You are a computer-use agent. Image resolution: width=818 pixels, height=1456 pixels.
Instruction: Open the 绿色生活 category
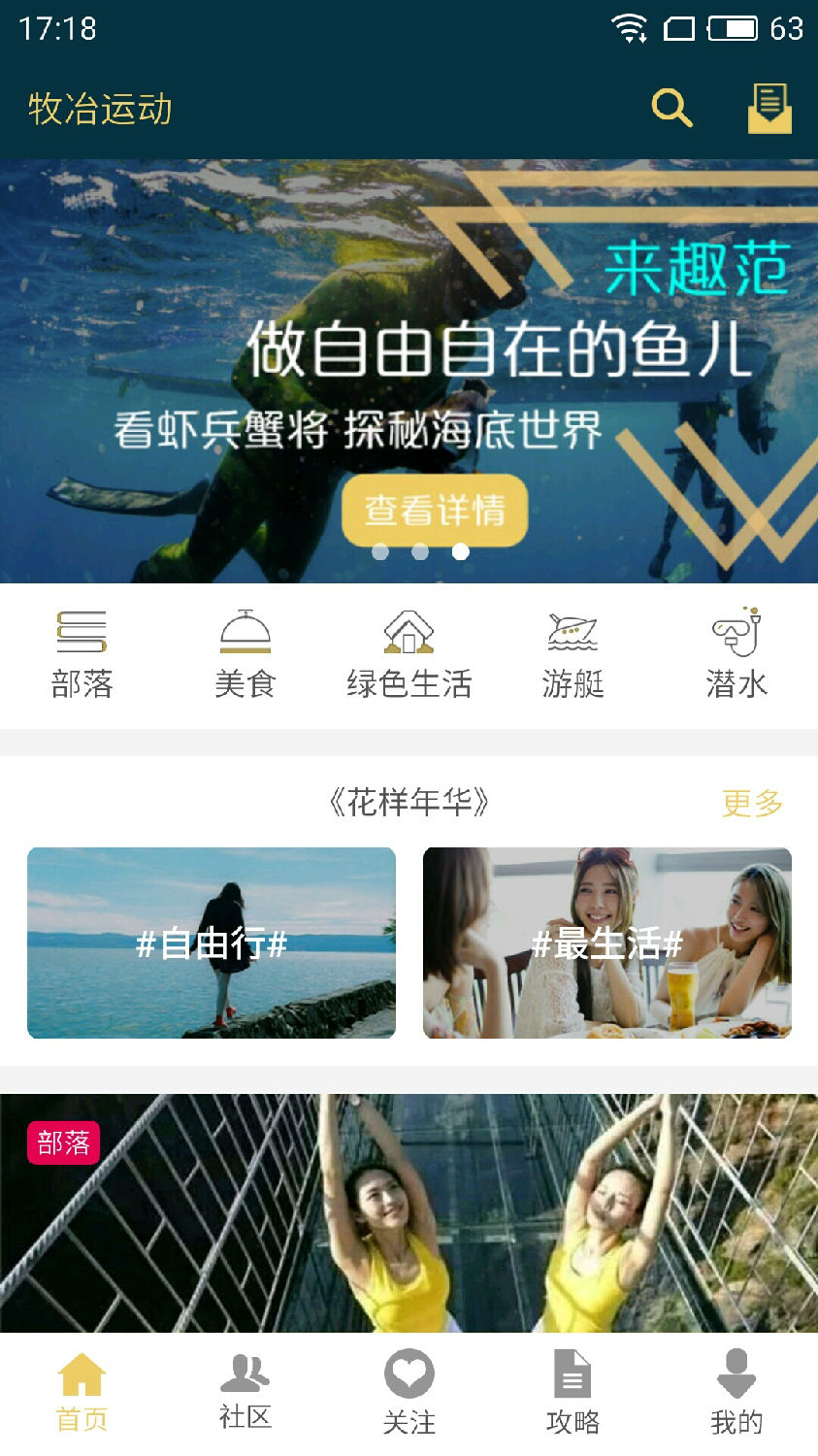(x=409, y=655)
